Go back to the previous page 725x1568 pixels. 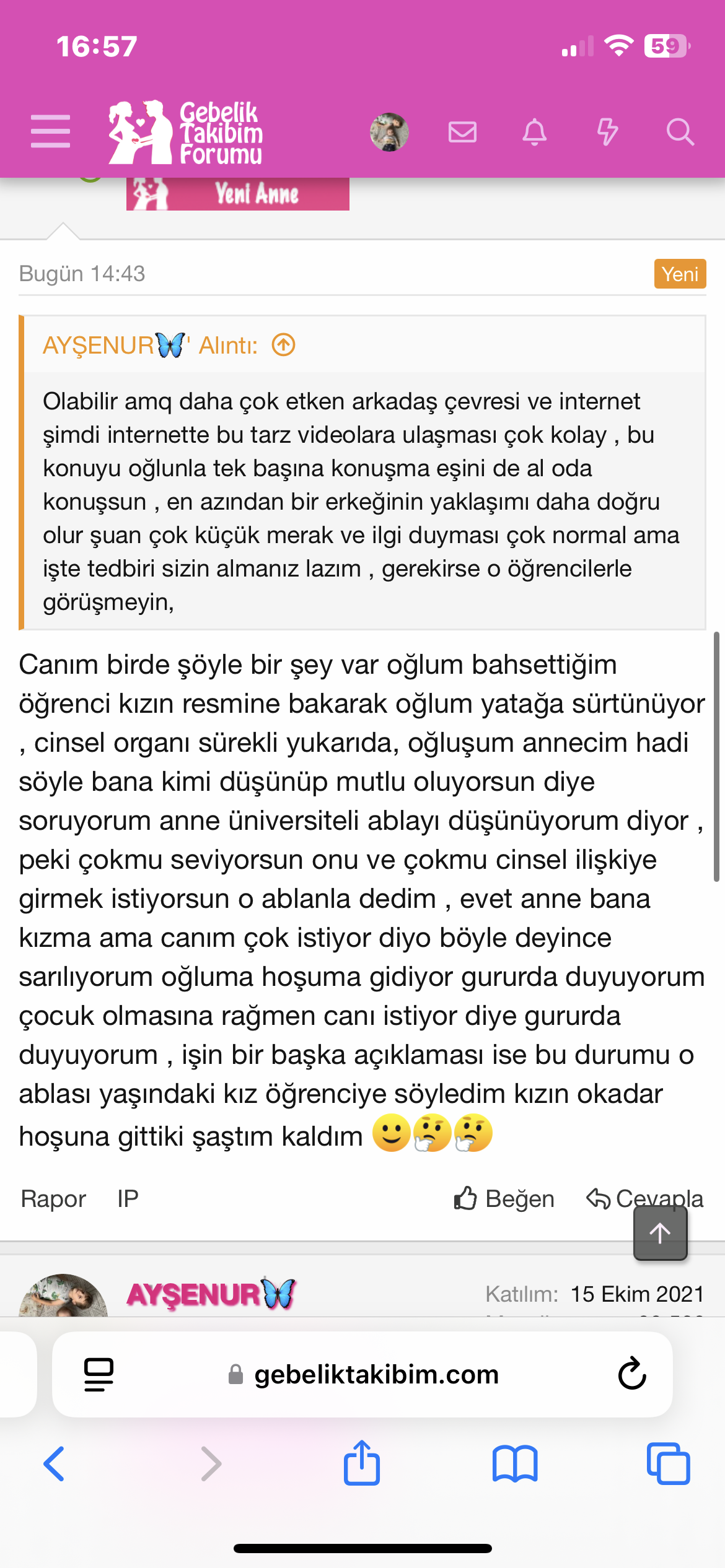[54, 1464]
